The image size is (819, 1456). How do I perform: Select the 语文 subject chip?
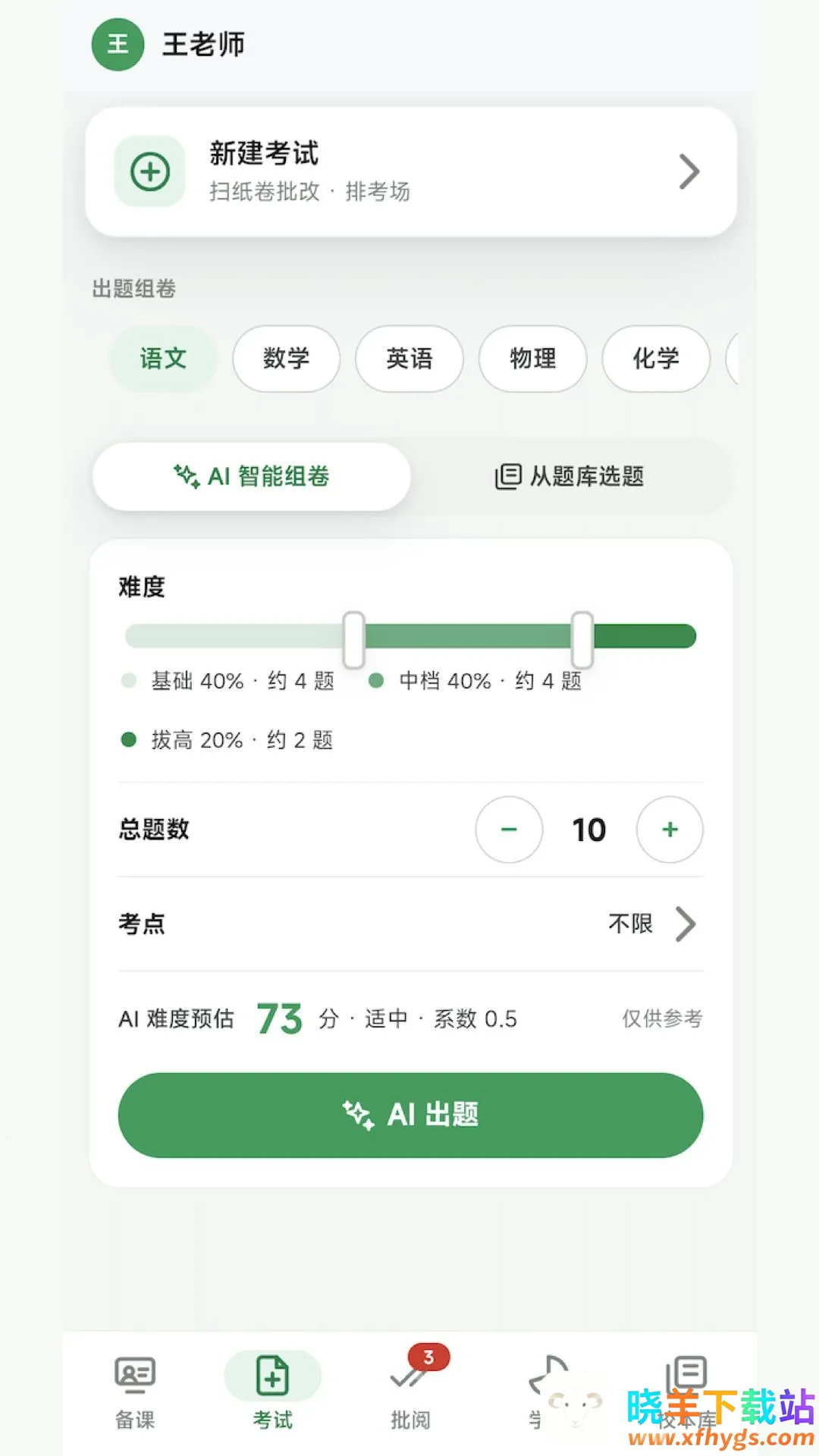pyautogui.click(x=163, y=359)
